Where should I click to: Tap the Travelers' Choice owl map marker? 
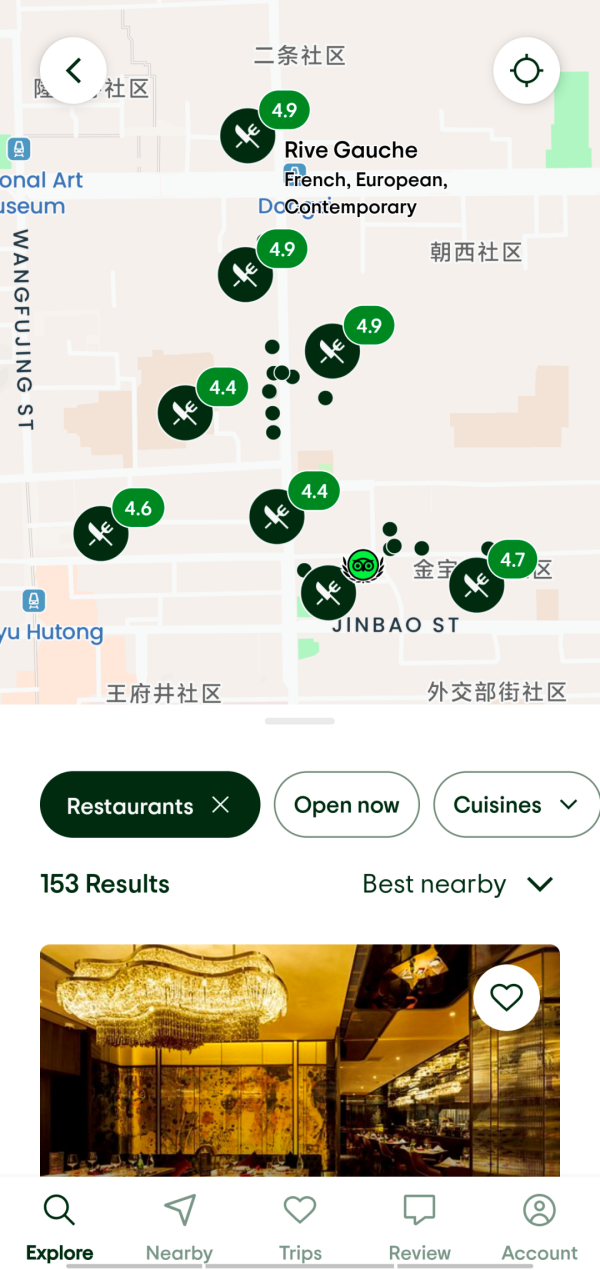tap(362, 565)
